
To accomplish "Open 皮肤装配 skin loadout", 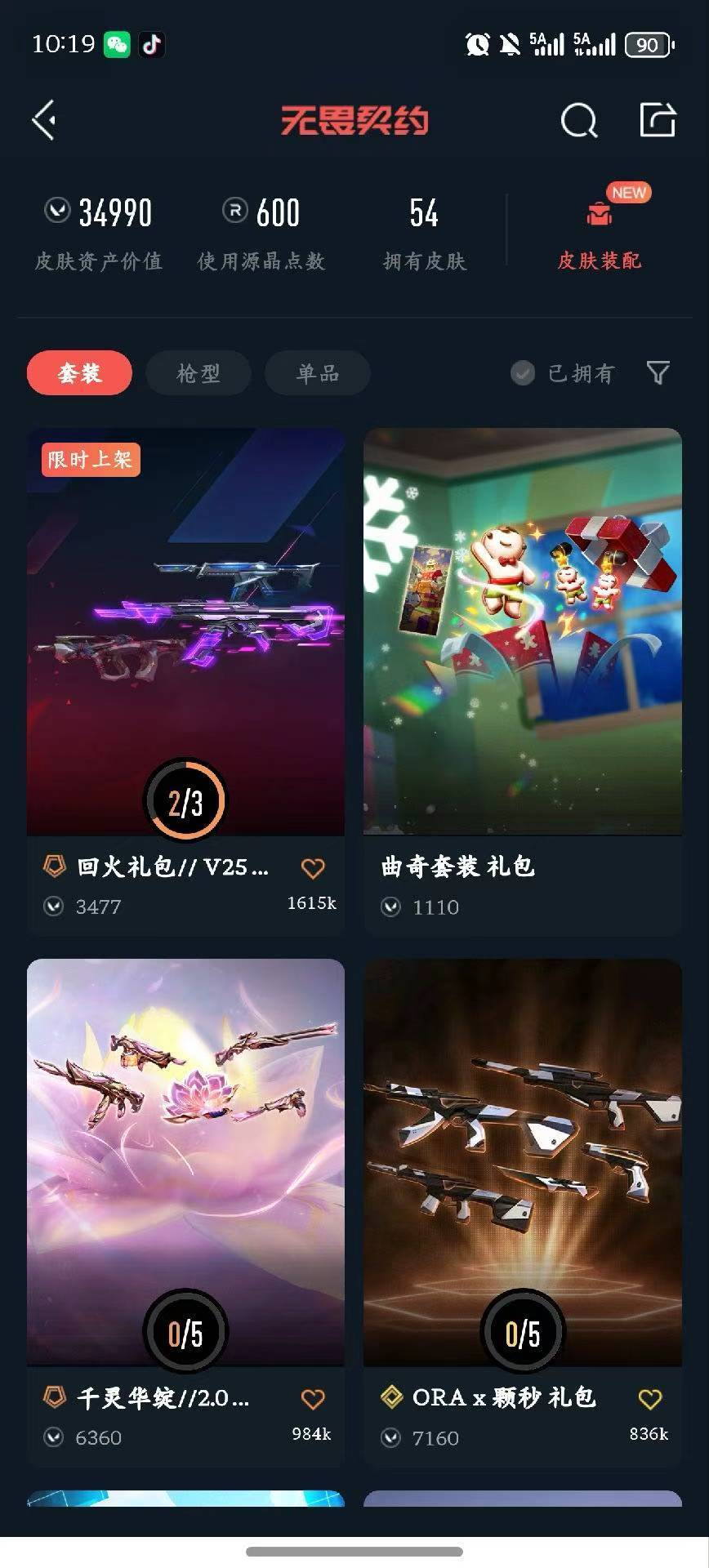I will 600,233.
